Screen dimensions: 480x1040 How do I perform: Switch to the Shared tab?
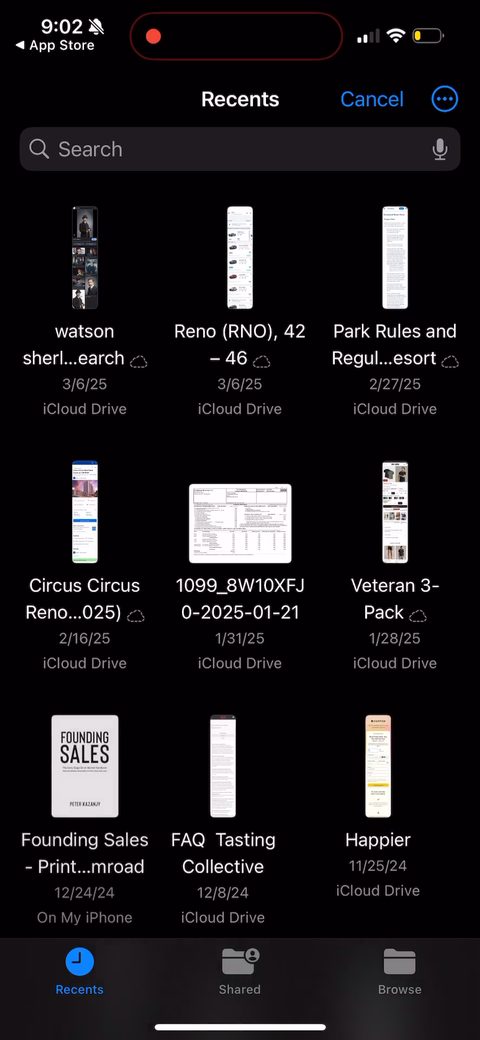pyautogui.click(x=240, y=971)
